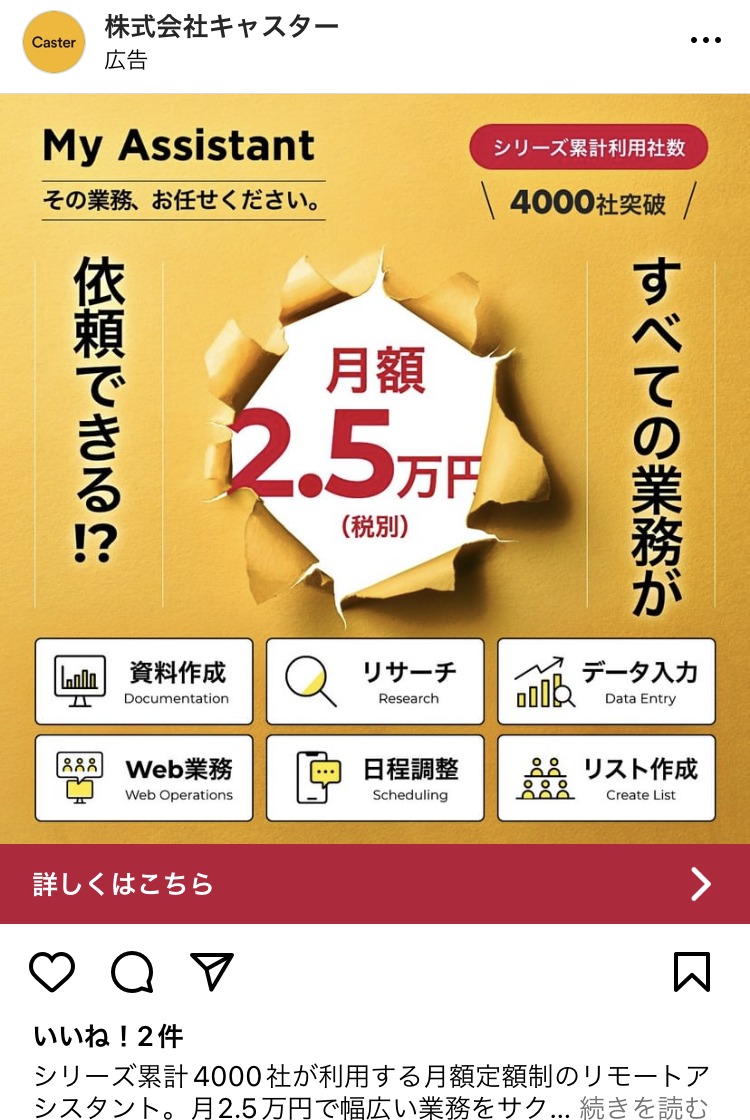Open the 株式会社キャスター account name

pos(221,27)
